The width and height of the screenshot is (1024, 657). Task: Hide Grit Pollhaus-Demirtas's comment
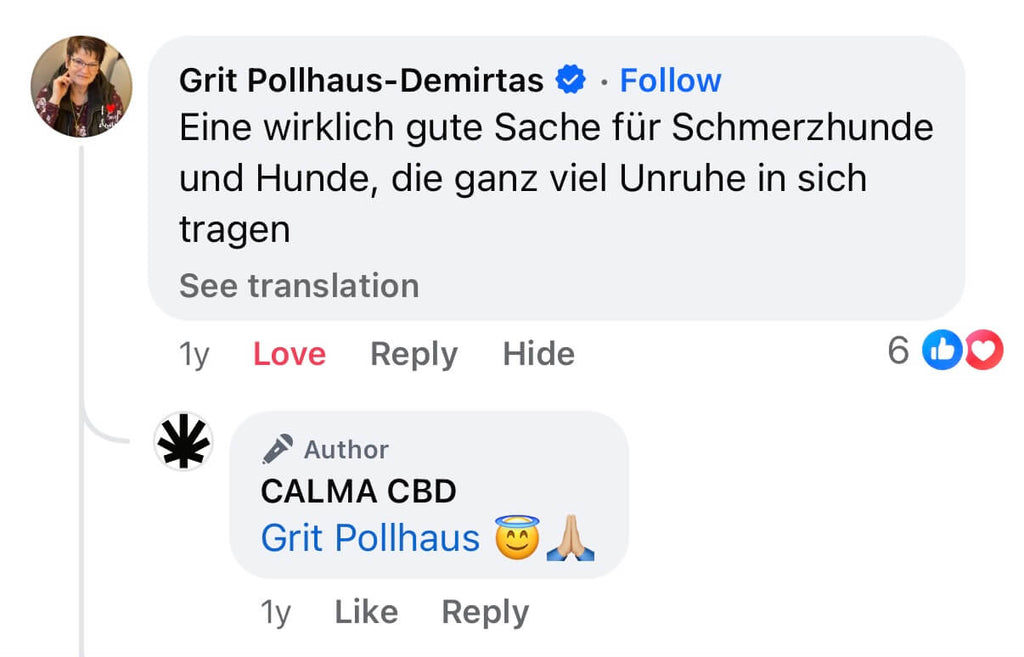pos(538,354)
